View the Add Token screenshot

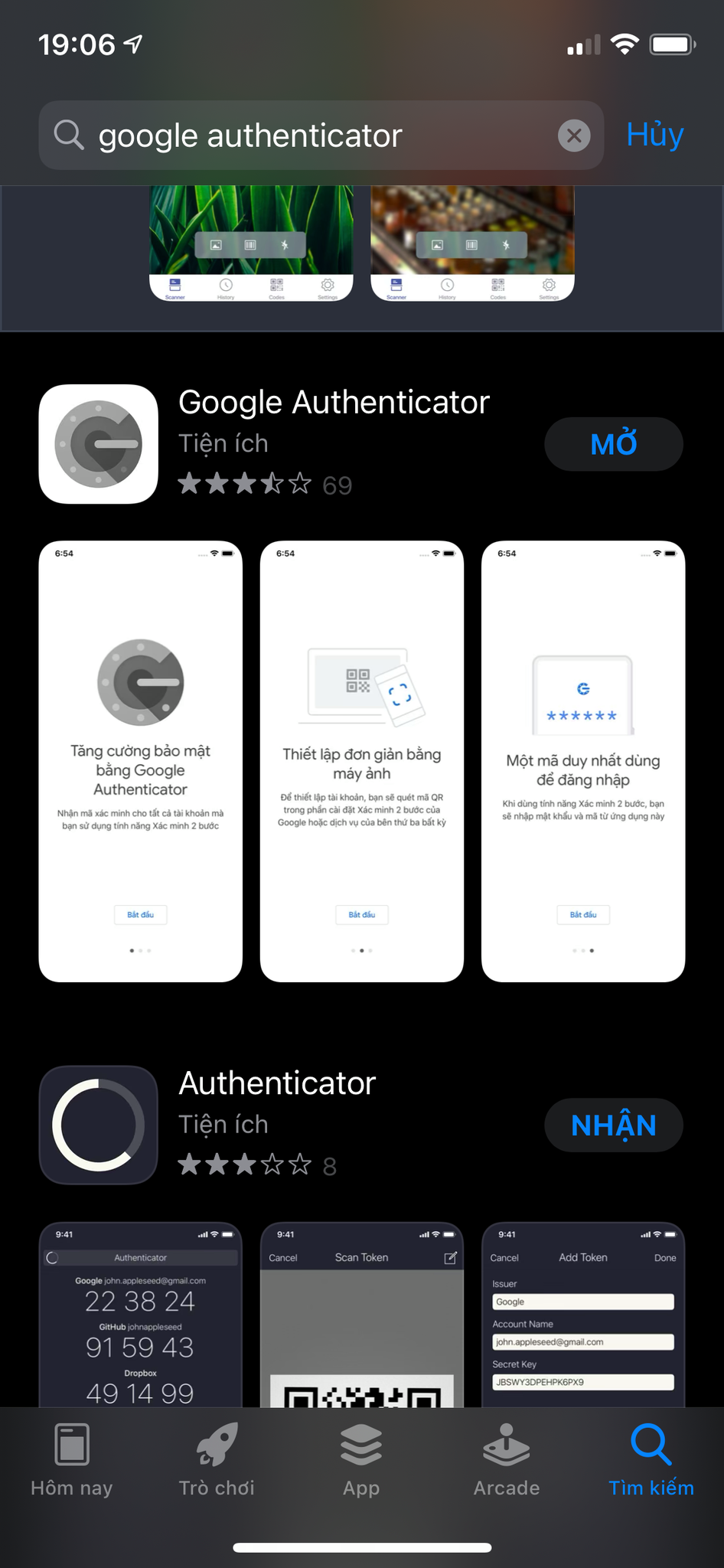point(583,1315)
